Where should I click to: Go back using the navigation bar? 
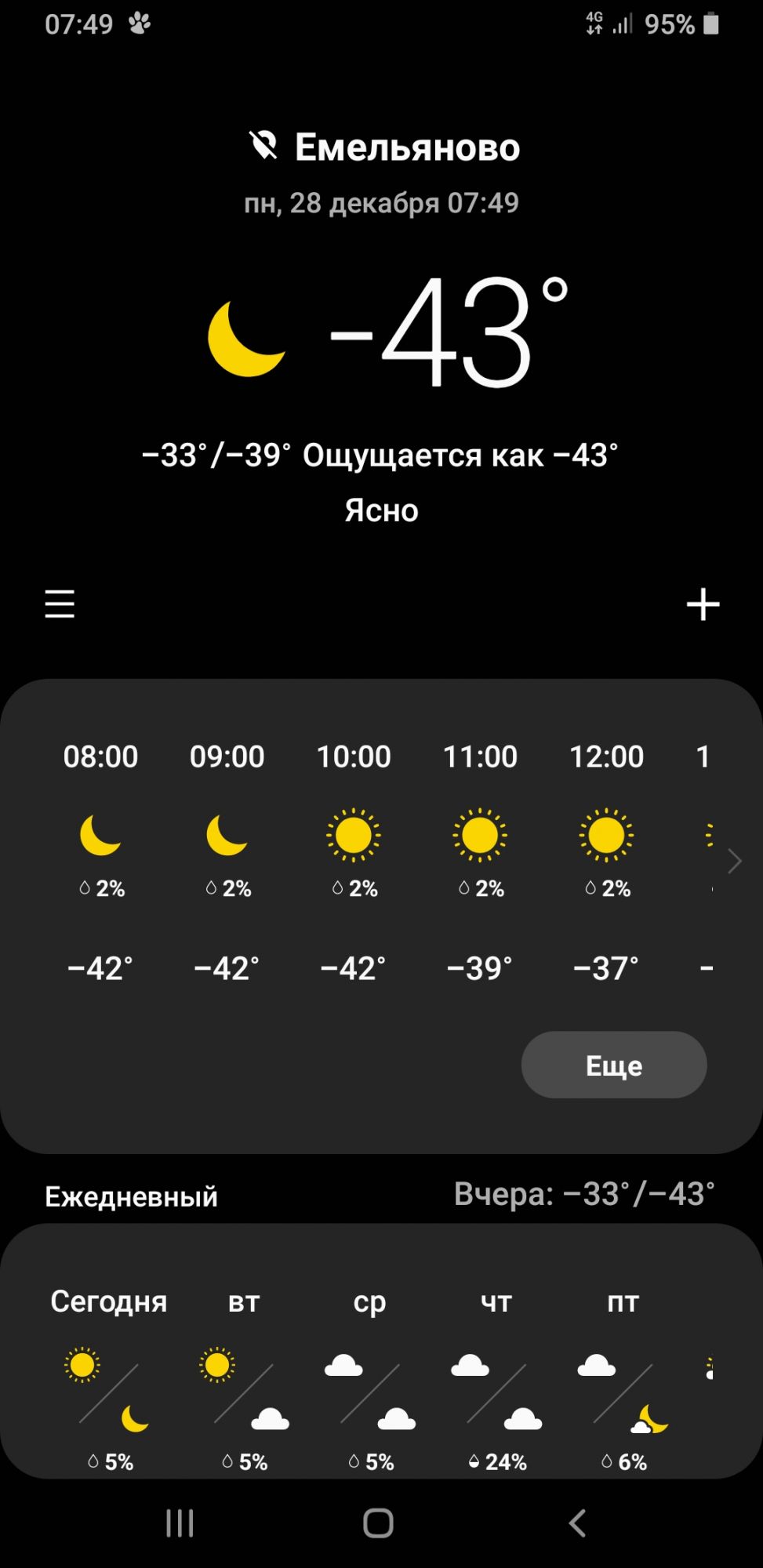tap(577, 1523)
